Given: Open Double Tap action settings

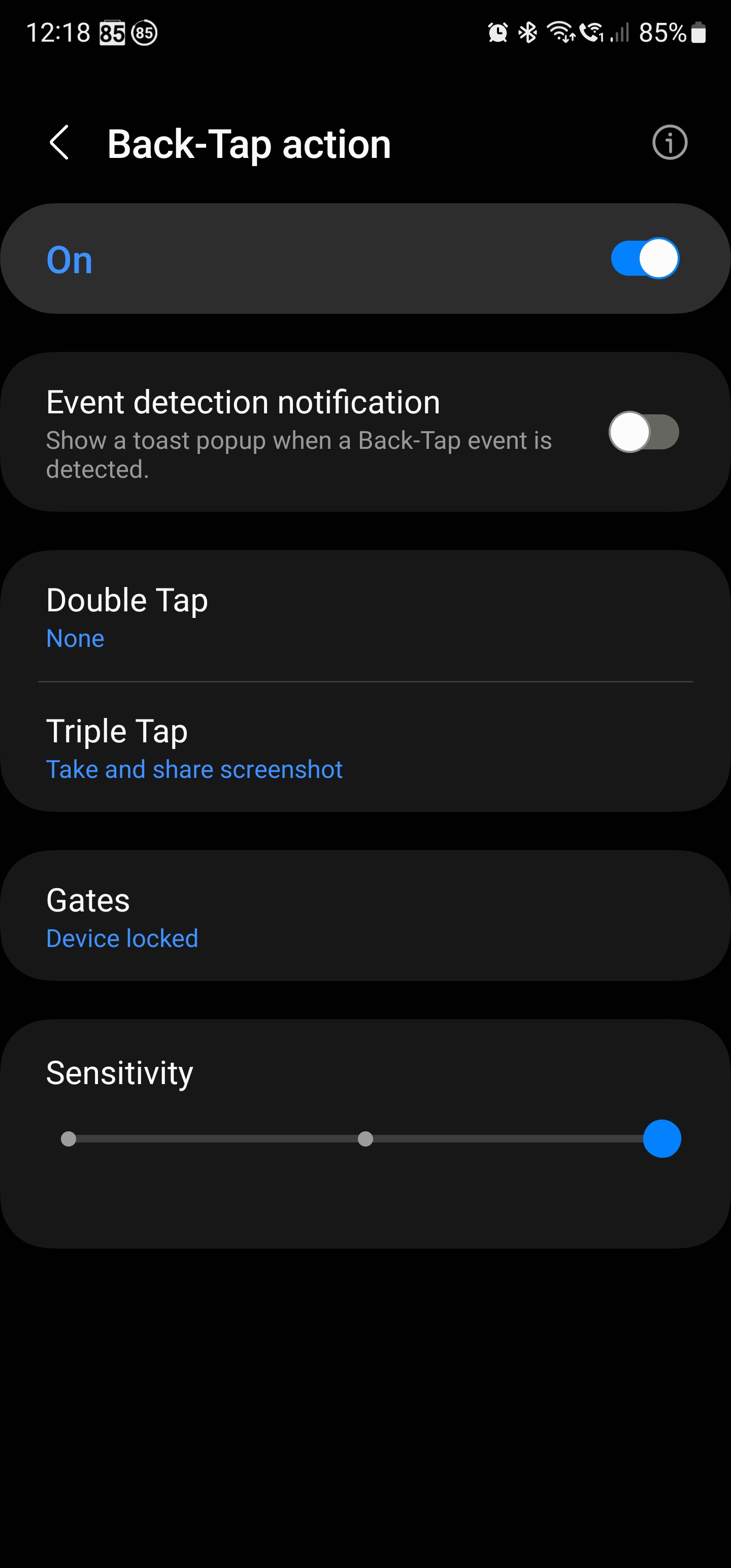Looking at the screenshot, I should point(365,616).
